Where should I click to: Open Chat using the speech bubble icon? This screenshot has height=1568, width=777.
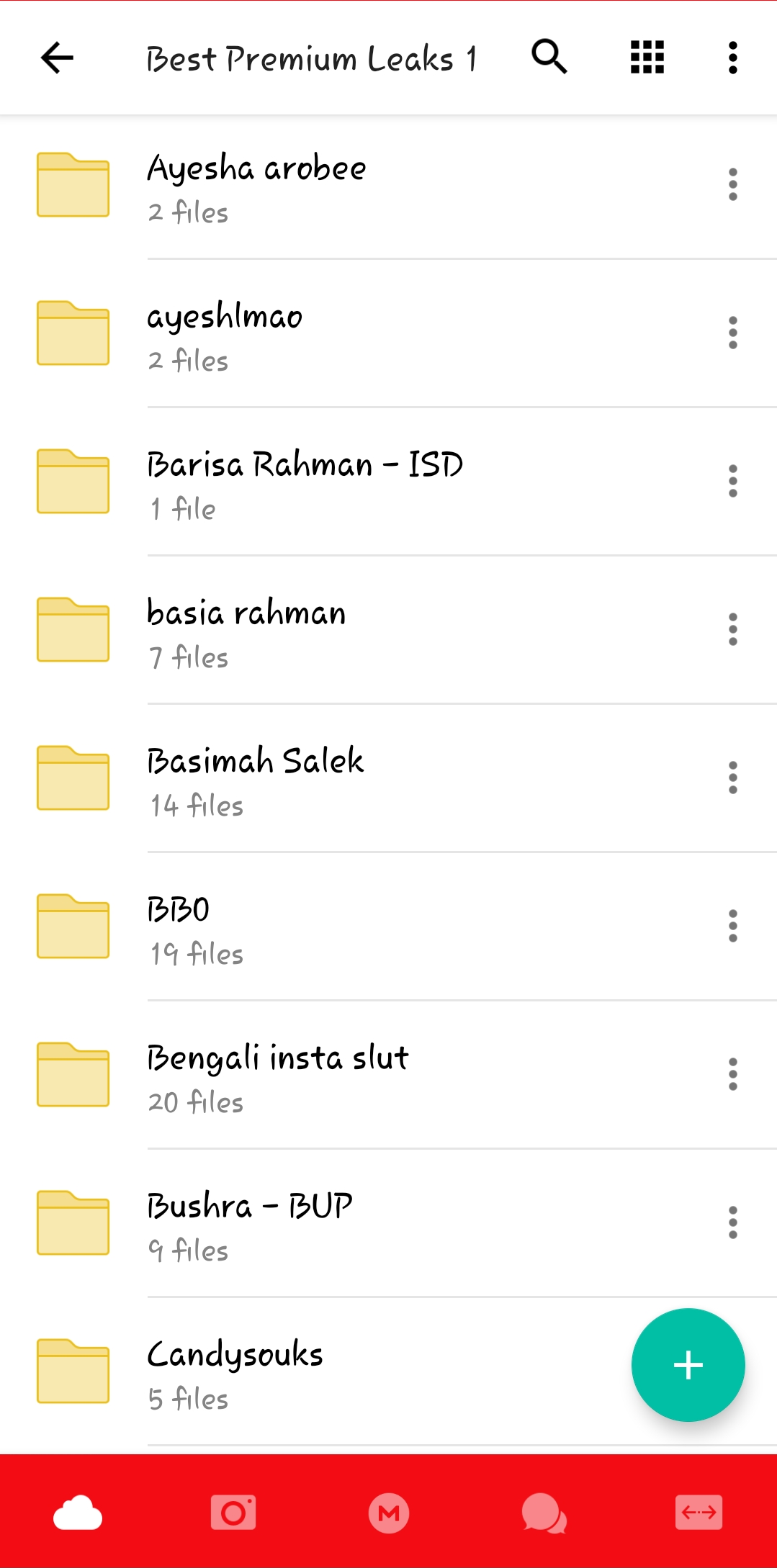544,1513
